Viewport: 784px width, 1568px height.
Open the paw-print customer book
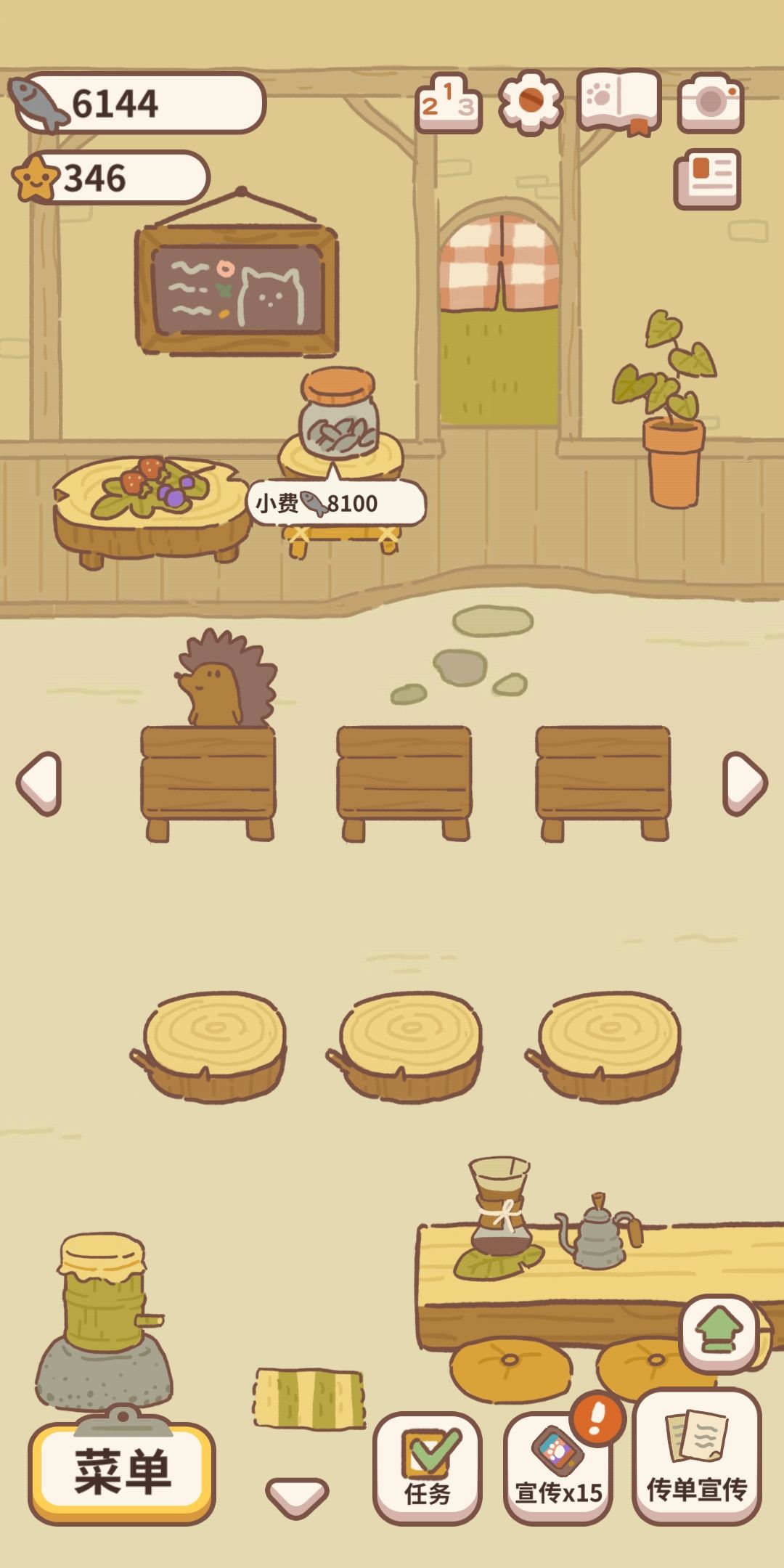619,102
